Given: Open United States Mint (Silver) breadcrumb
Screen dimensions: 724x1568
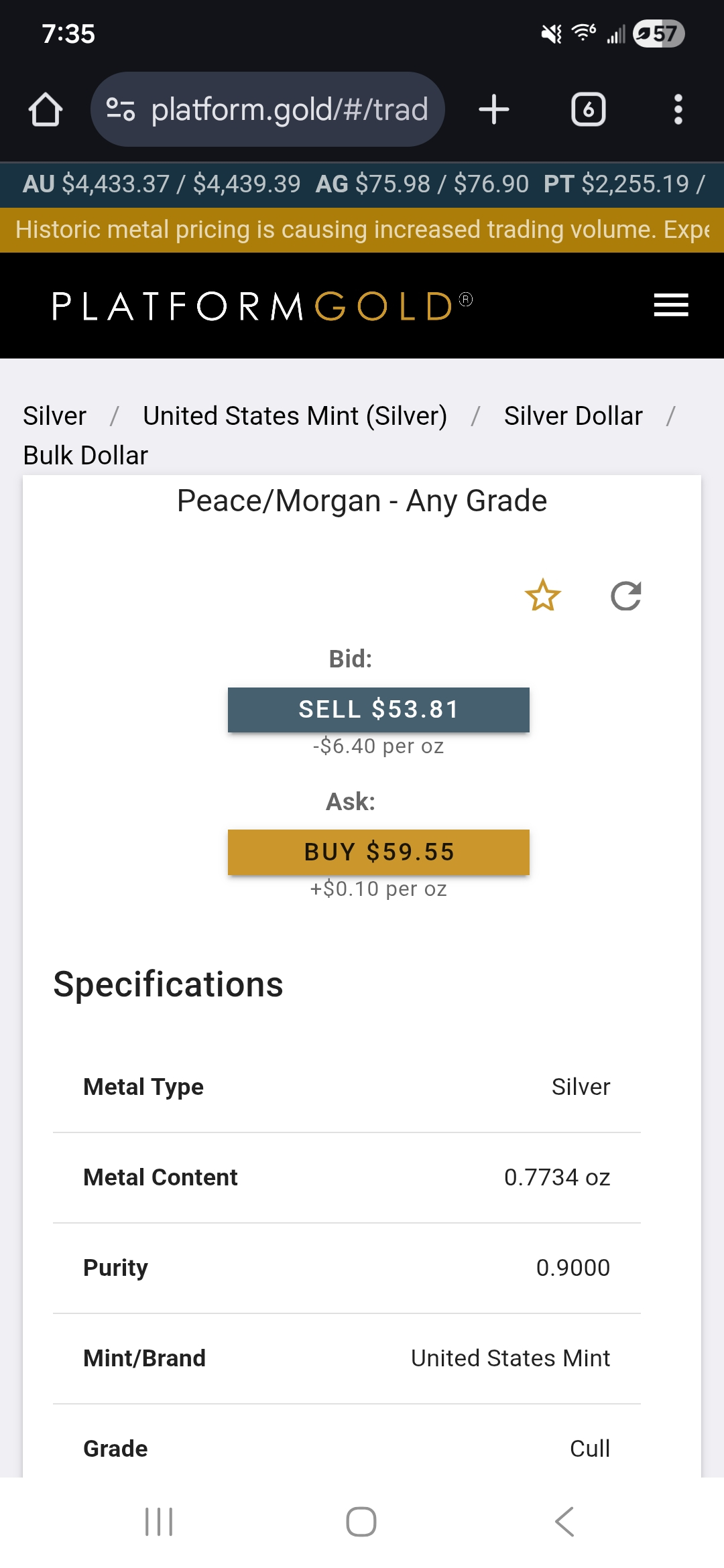Looking at the screenshot, I should pos(295,416).
